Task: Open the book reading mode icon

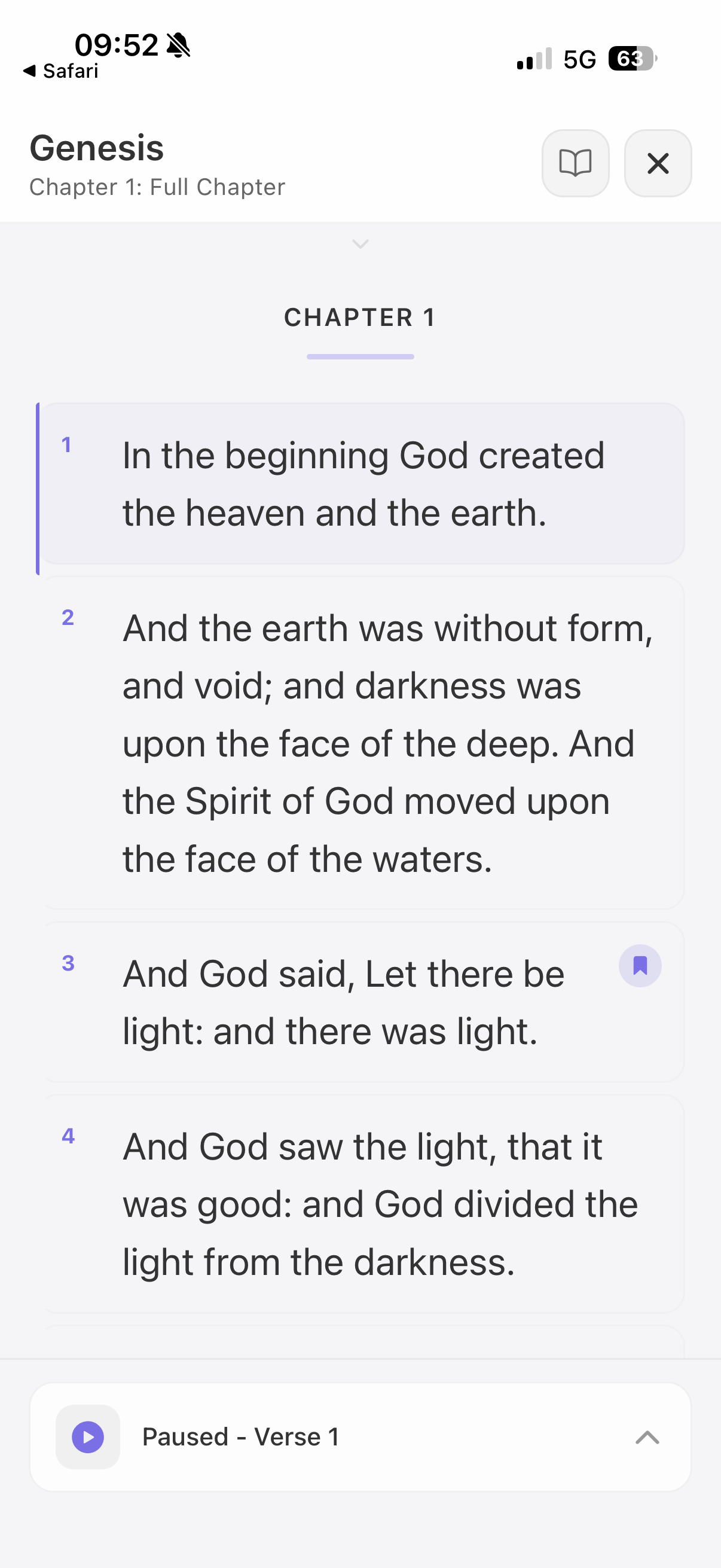Action: click(x=575, y=163)
